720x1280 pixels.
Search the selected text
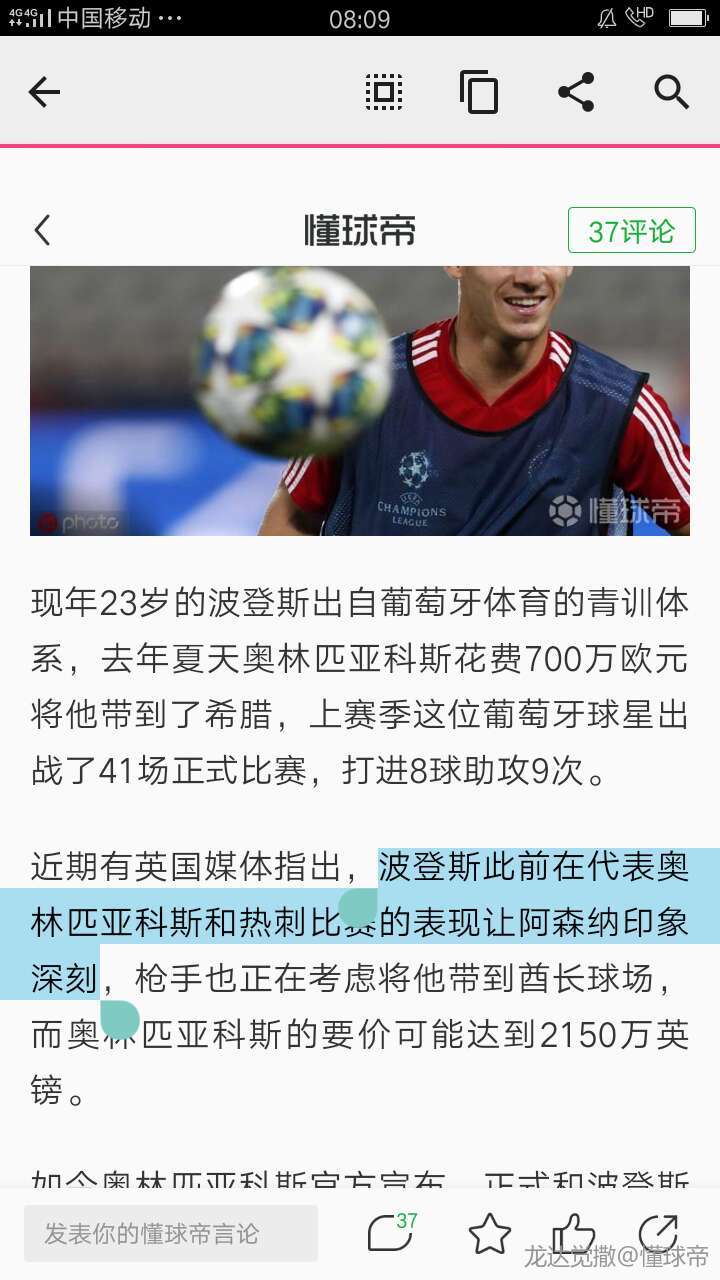[671, 93]
